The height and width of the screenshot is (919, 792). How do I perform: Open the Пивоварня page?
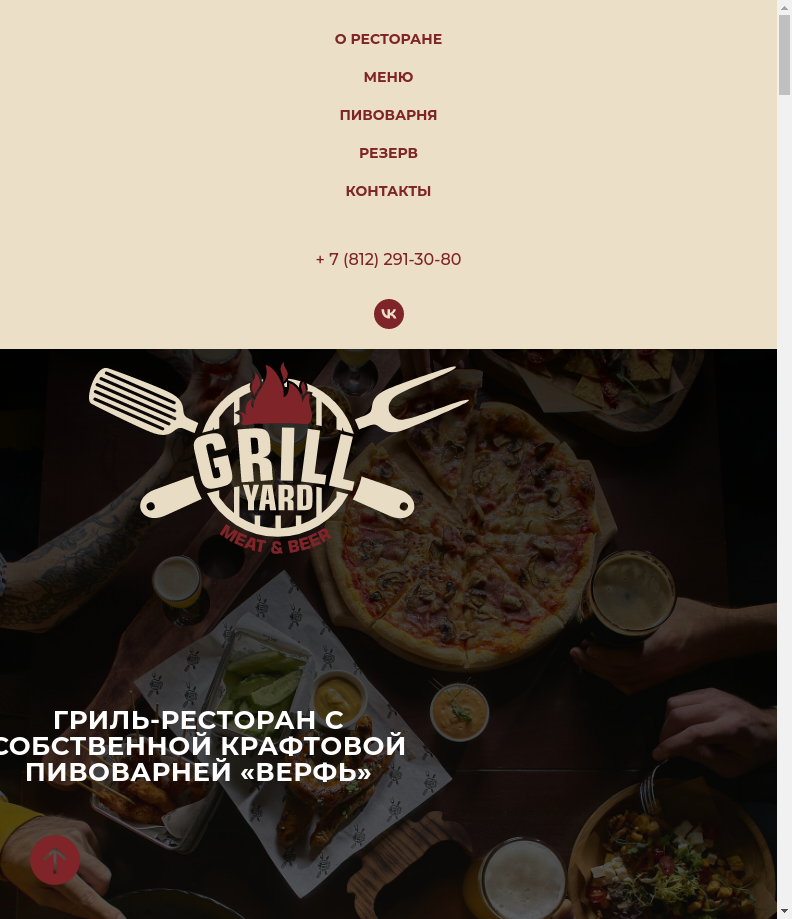pos(388,115)
